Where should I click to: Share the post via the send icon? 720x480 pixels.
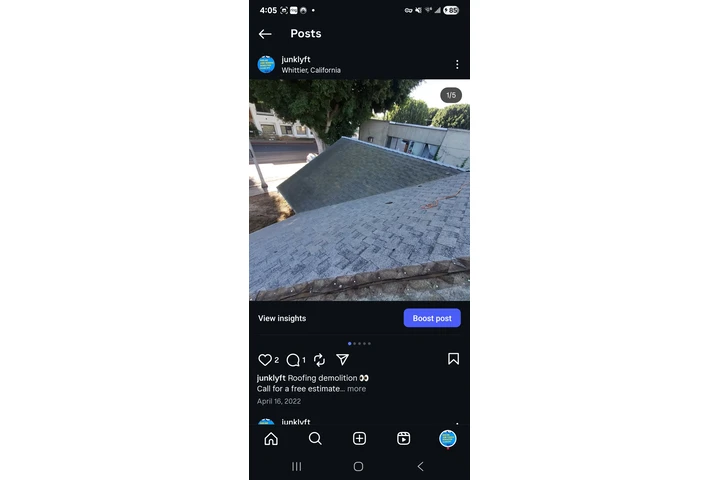pyautogui.click(x=342, y=360)
